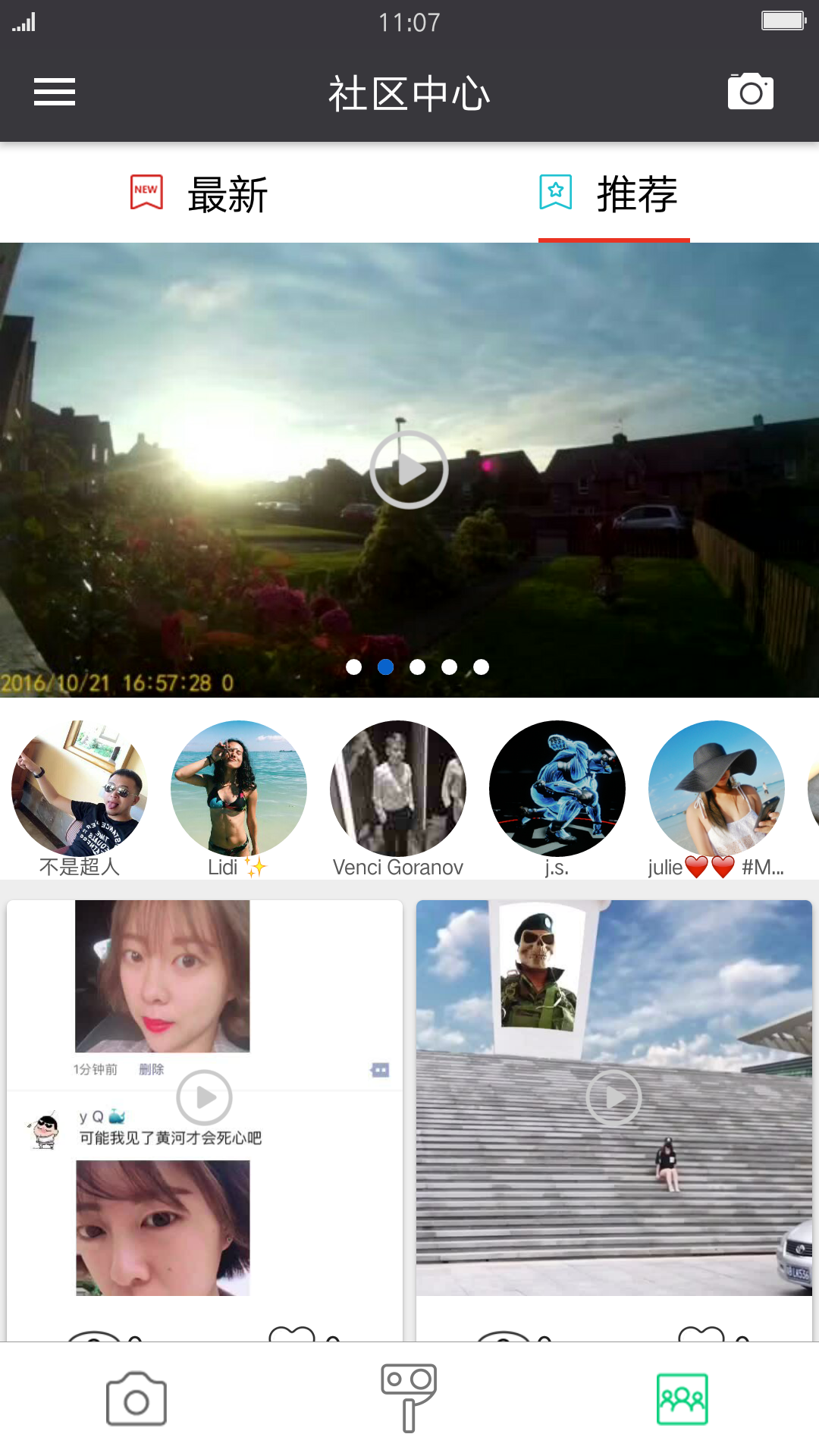Open the community bottom tab
819x1456 pixels.
click(682, 1399)
